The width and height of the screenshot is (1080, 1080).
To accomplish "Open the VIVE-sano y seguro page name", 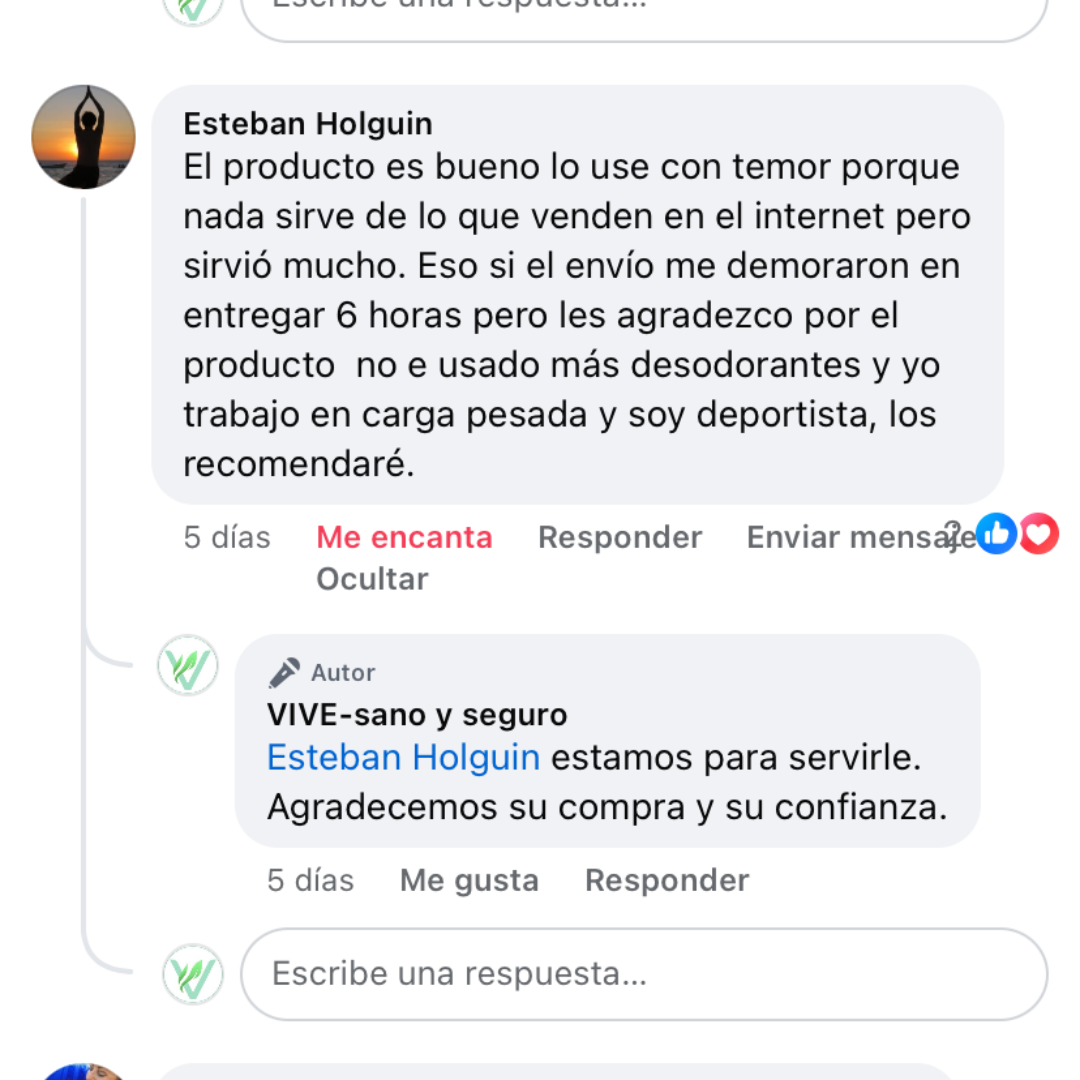I will pyautogui.click(x=416, y=715).
